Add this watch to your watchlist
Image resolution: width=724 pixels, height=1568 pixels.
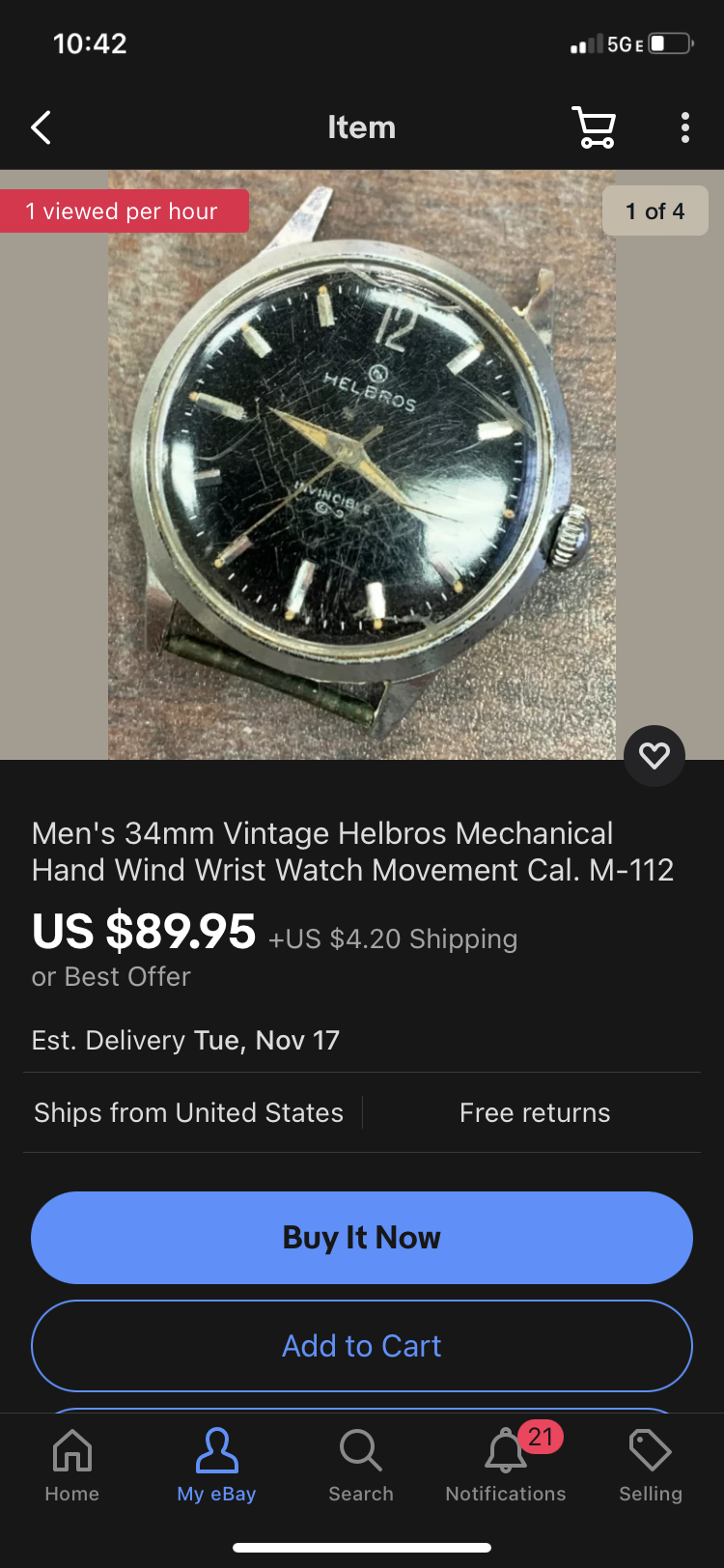[654, 755]
